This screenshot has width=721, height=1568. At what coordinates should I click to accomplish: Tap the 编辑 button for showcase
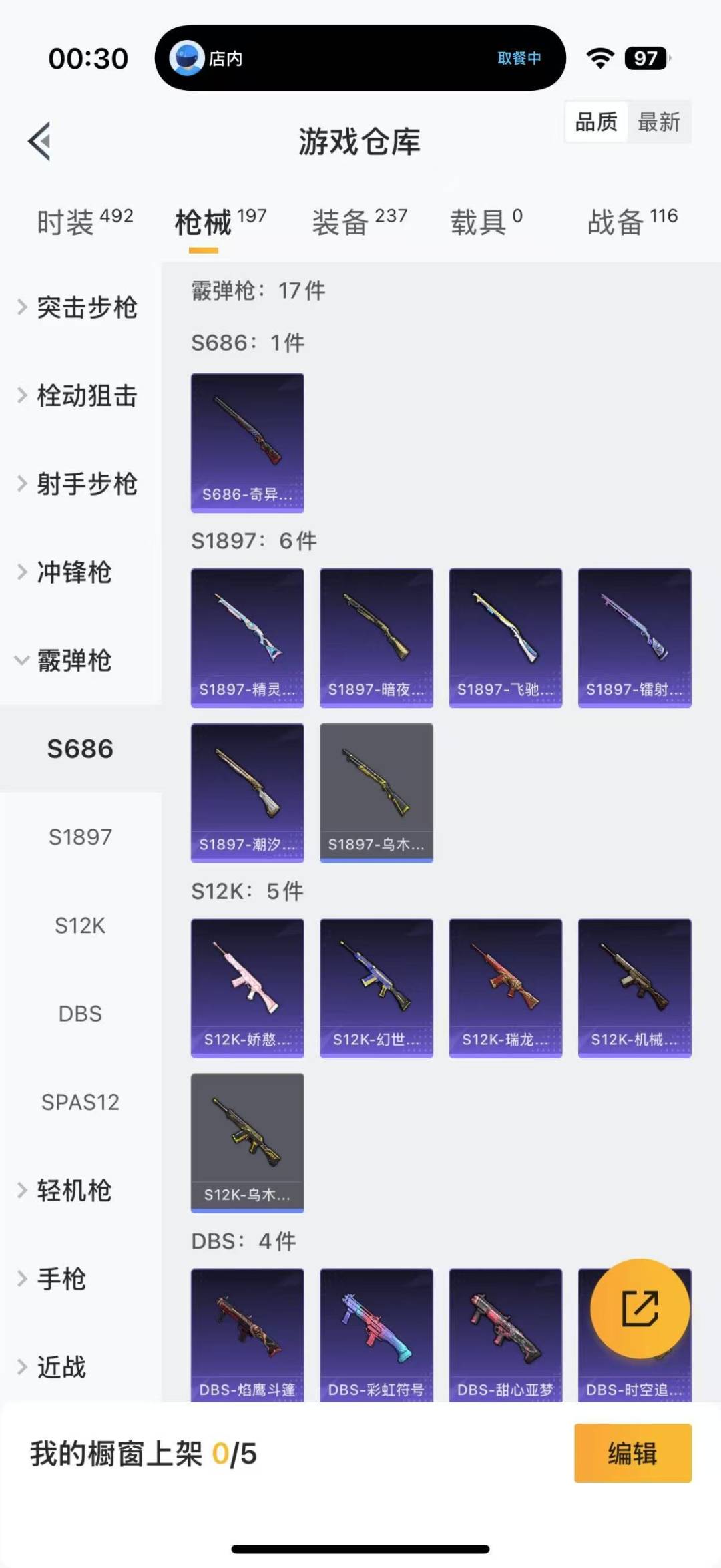632,1453
